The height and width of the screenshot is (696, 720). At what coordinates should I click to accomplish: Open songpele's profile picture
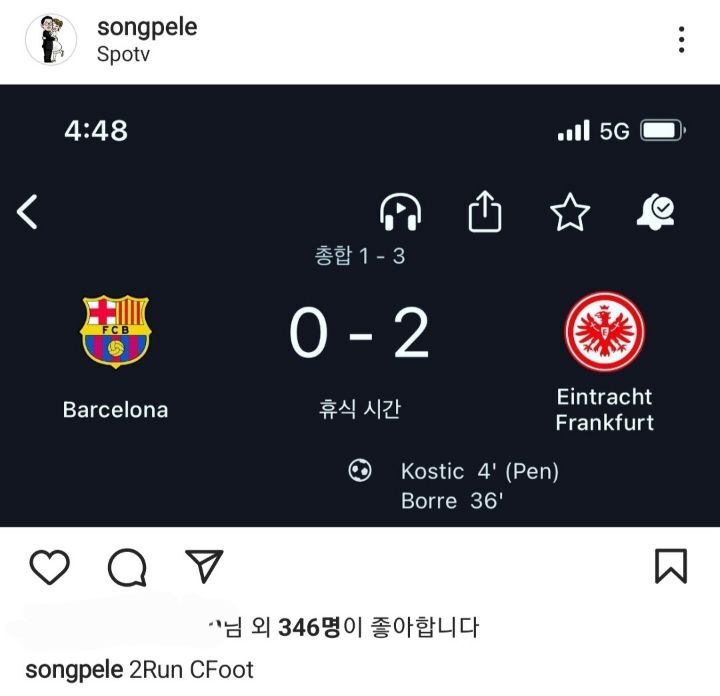click(50, 40)
